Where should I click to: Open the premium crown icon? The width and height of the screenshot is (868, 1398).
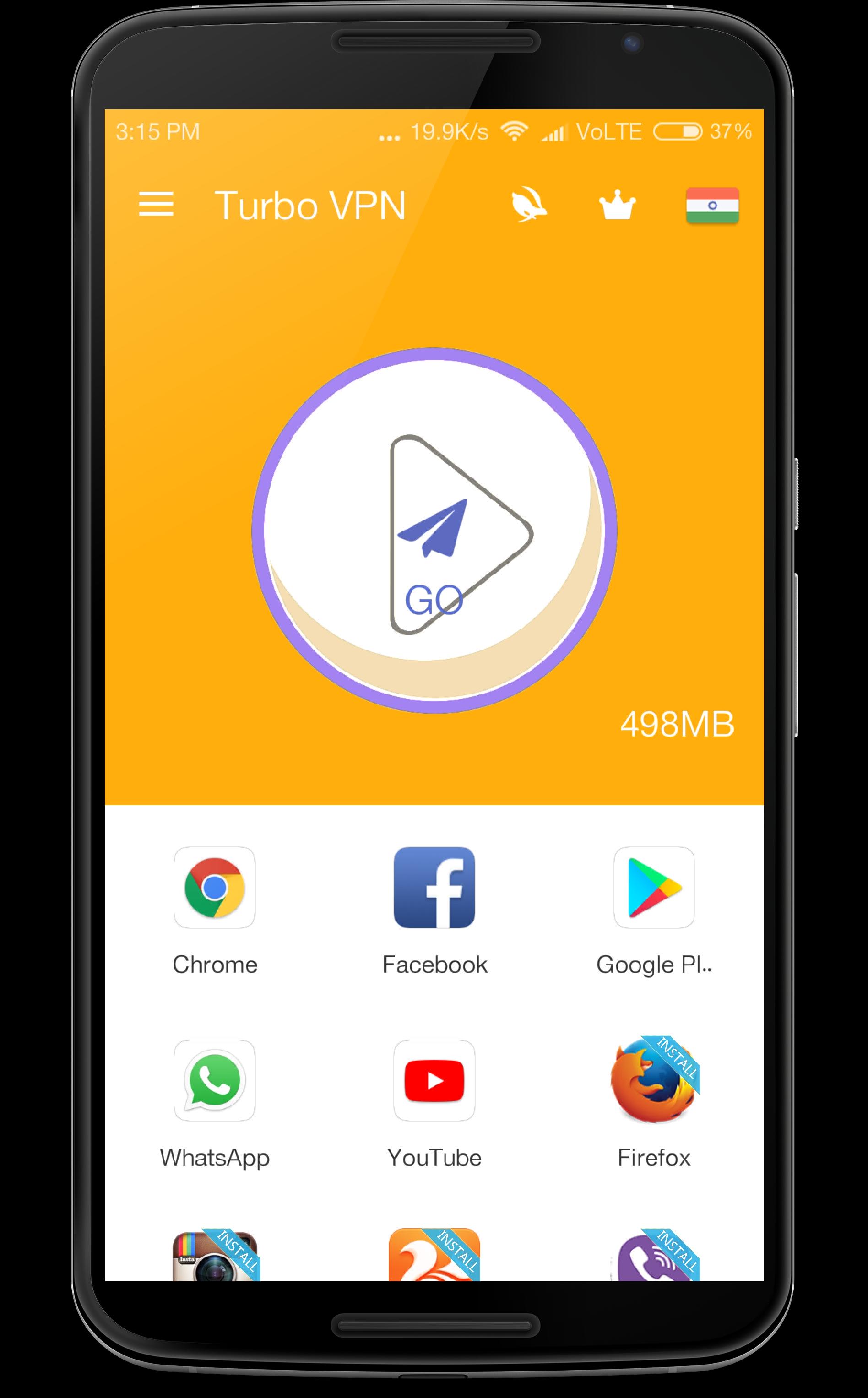(x=617, y=205)
